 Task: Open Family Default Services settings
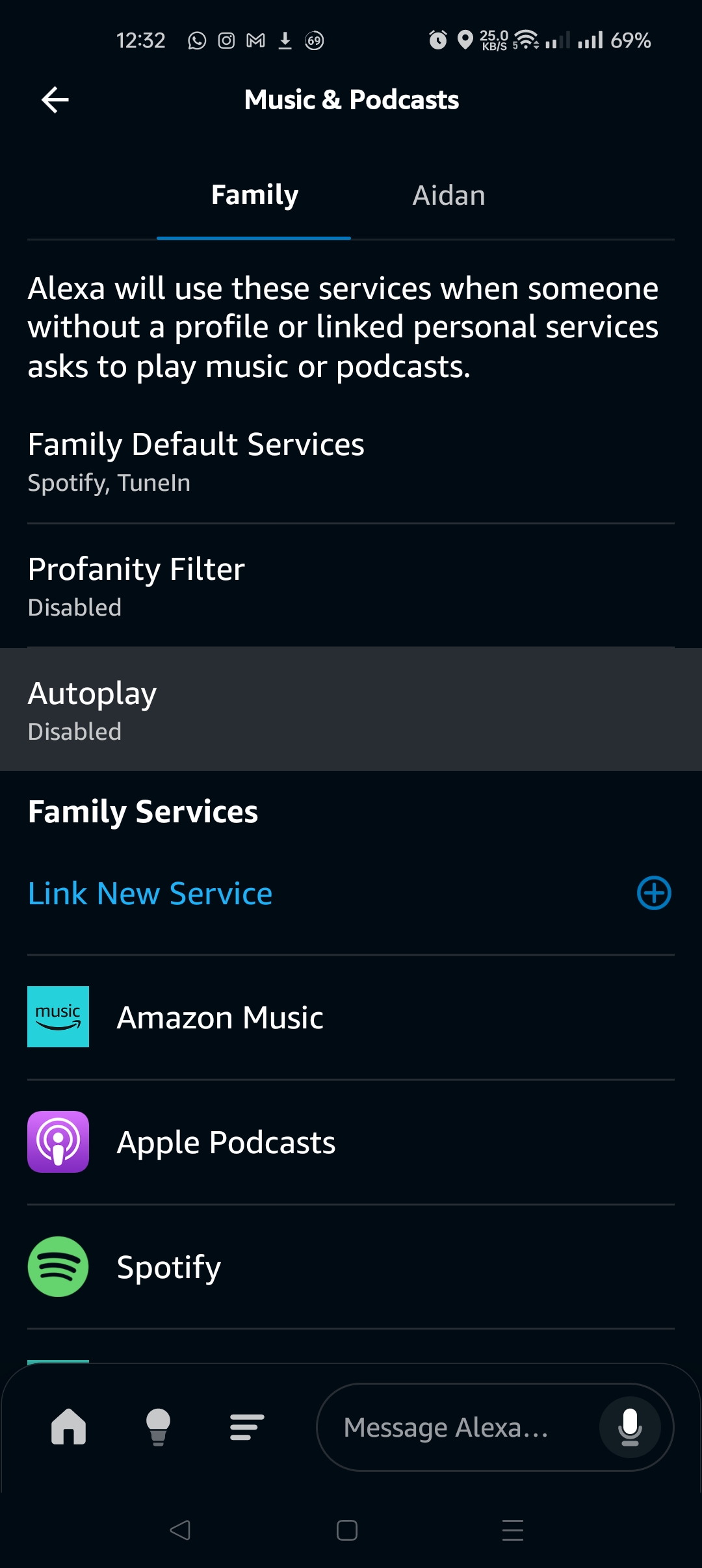351,462
